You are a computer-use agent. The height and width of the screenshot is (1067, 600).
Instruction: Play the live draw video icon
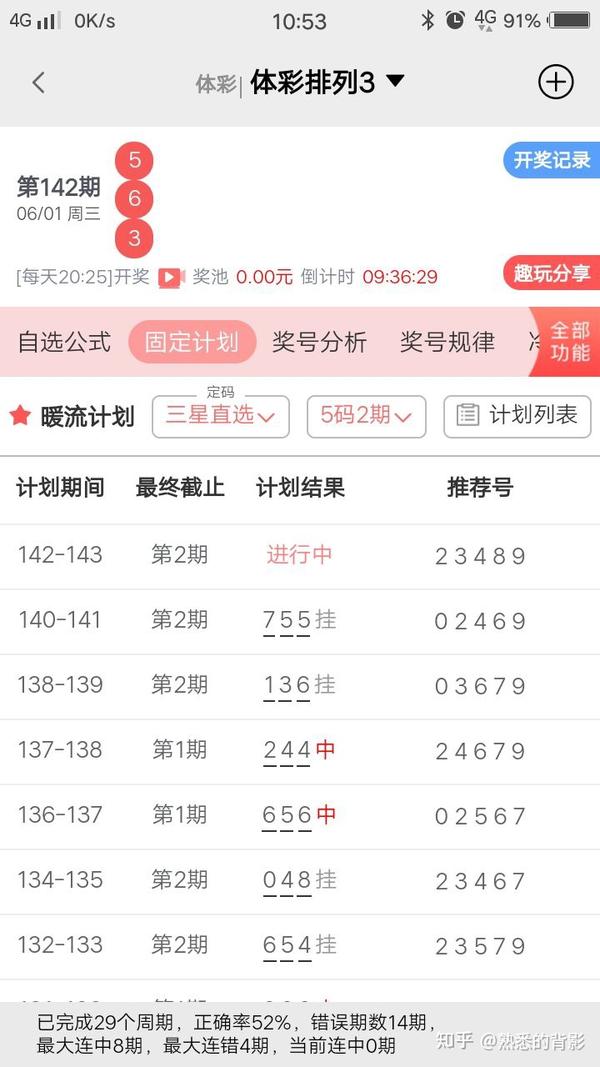[x=171, y=278]
